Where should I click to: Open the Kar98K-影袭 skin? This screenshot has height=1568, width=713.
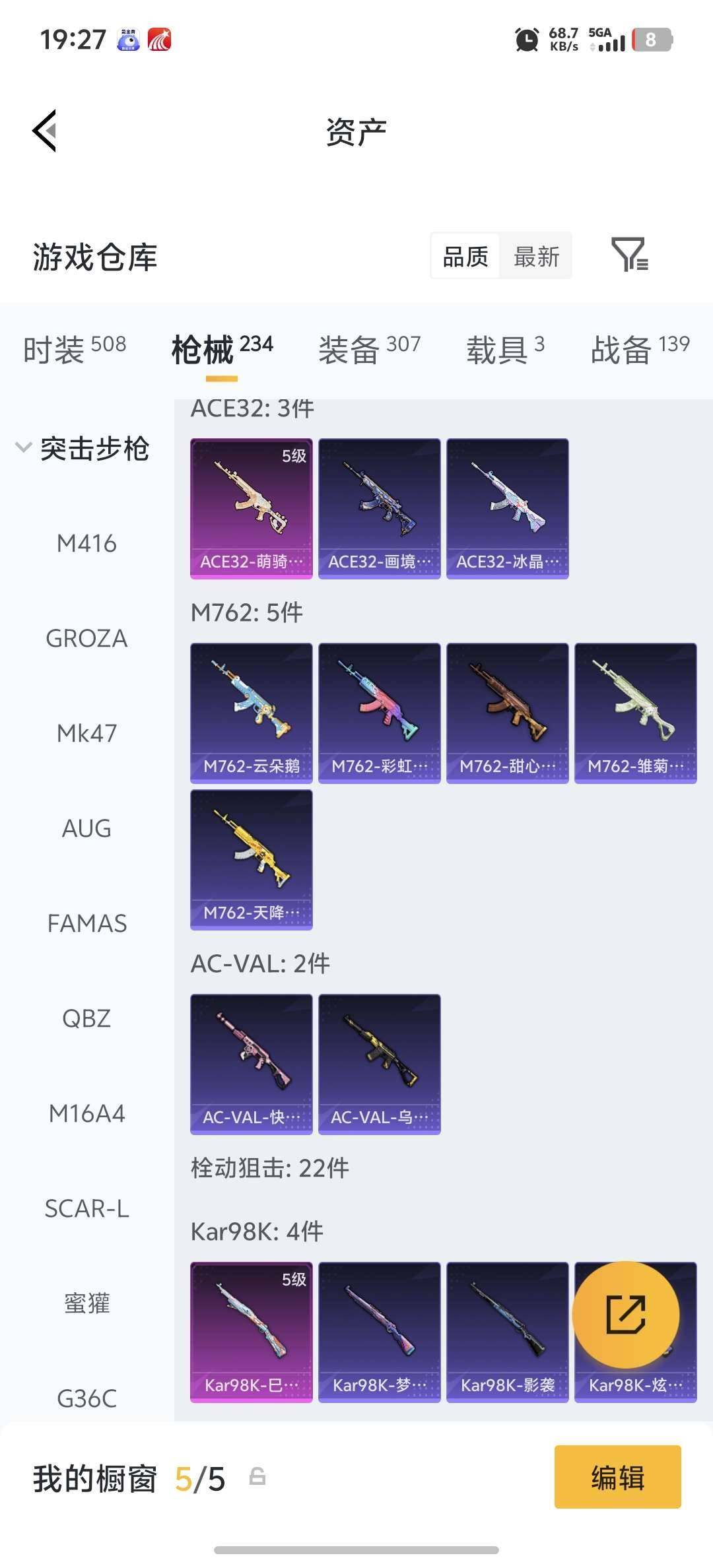[507, 1332]
